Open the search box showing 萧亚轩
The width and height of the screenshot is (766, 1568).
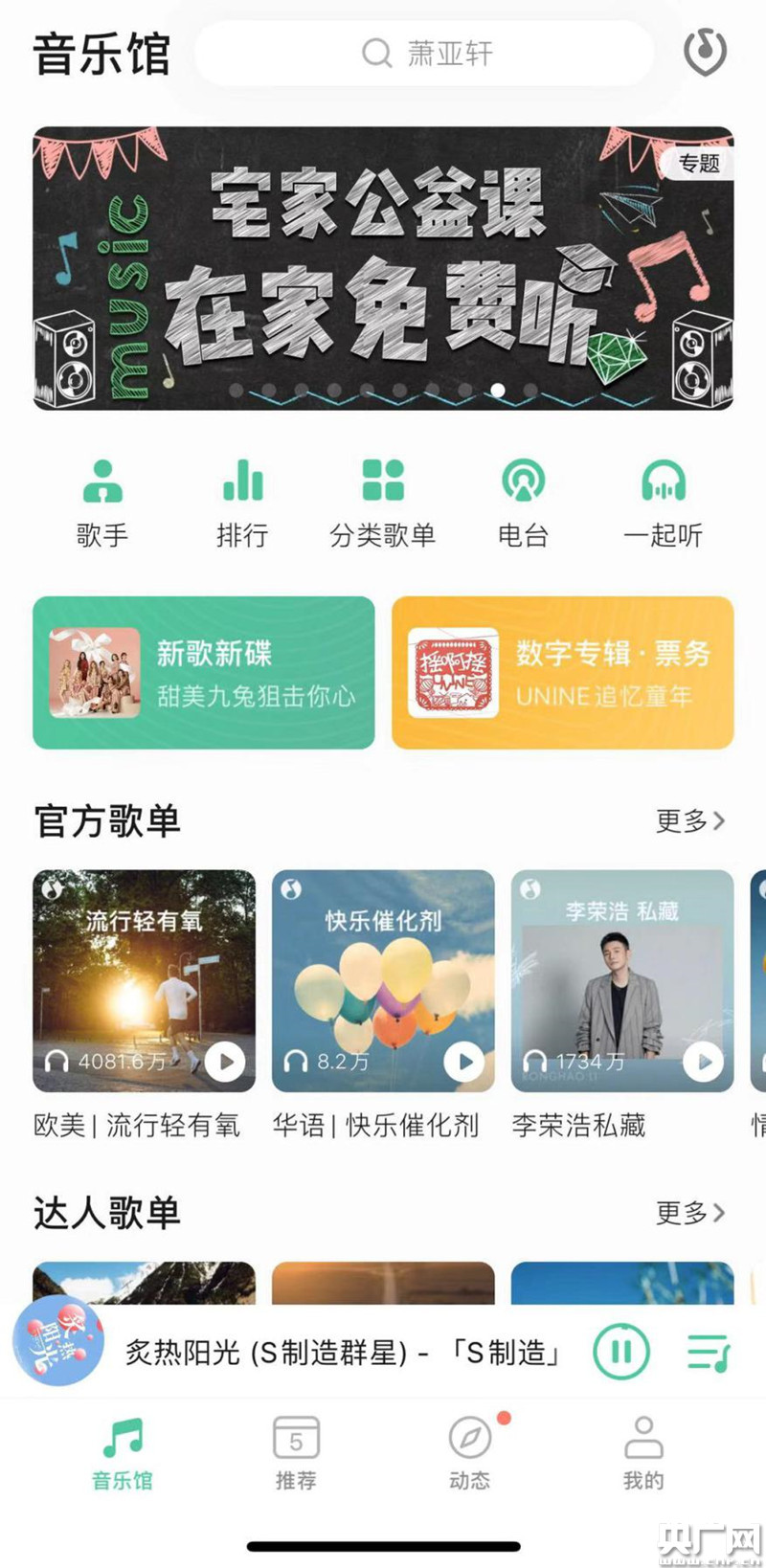[x=425, y=54]
